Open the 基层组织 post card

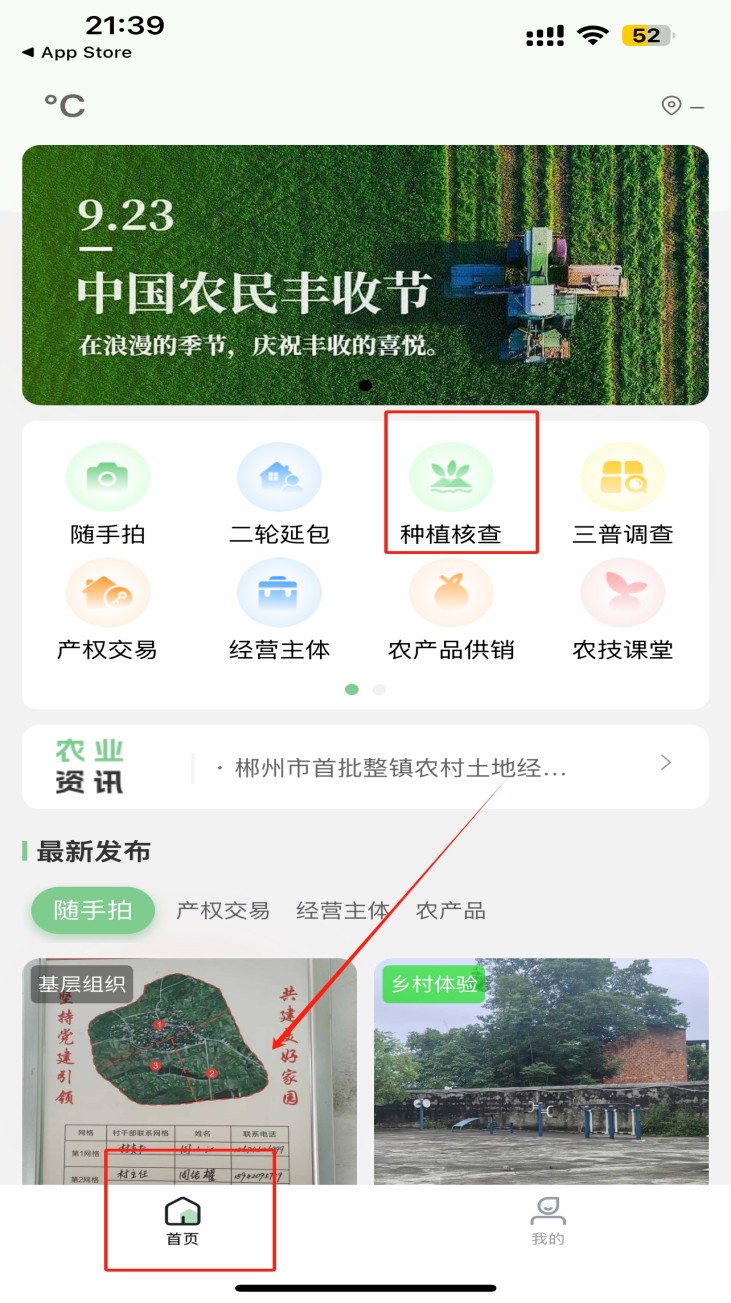[x=189, y=1070]
